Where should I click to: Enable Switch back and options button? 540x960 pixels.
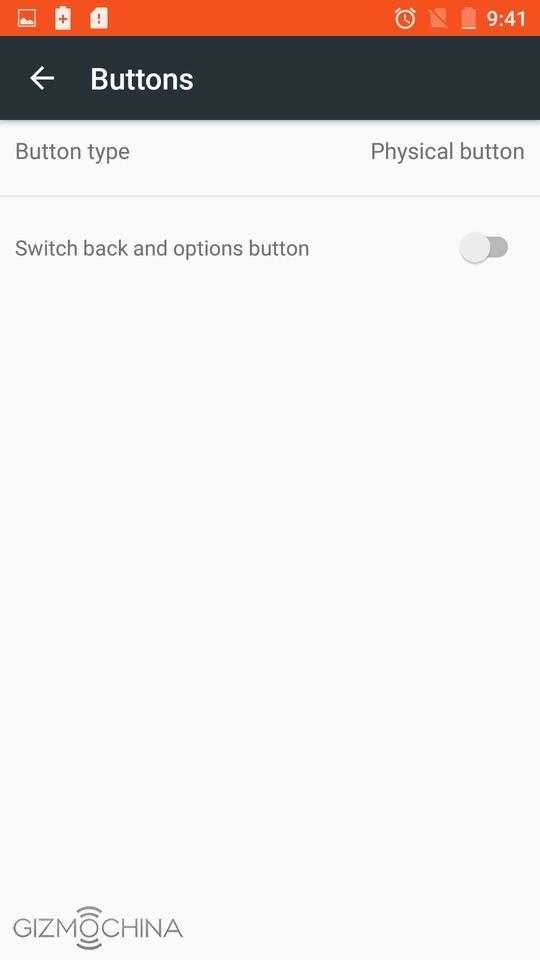click(484, 248)
